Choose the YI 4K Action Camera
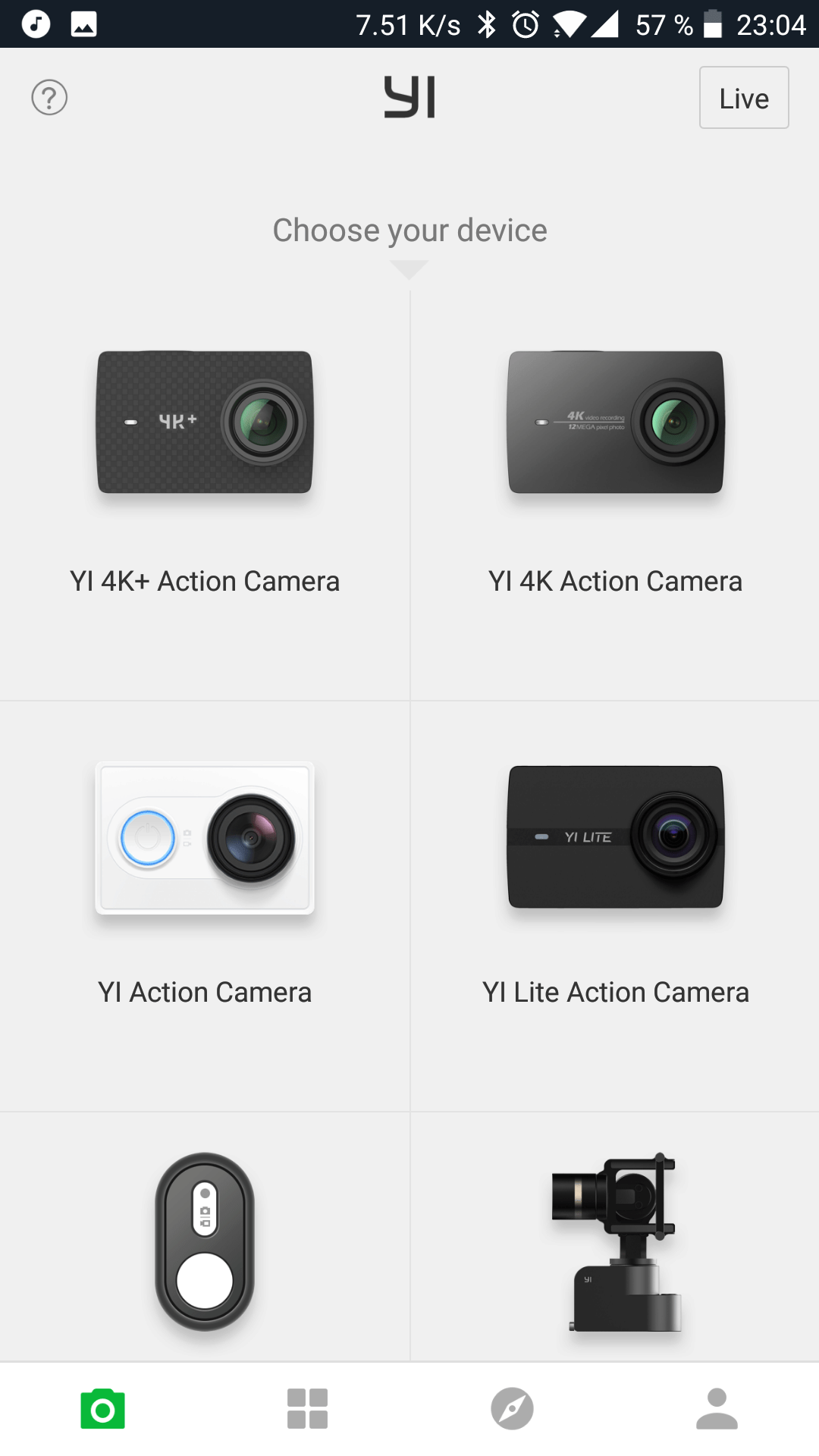Image resolution: width=819 pixels, height=1456 pixels. [615, 496]
